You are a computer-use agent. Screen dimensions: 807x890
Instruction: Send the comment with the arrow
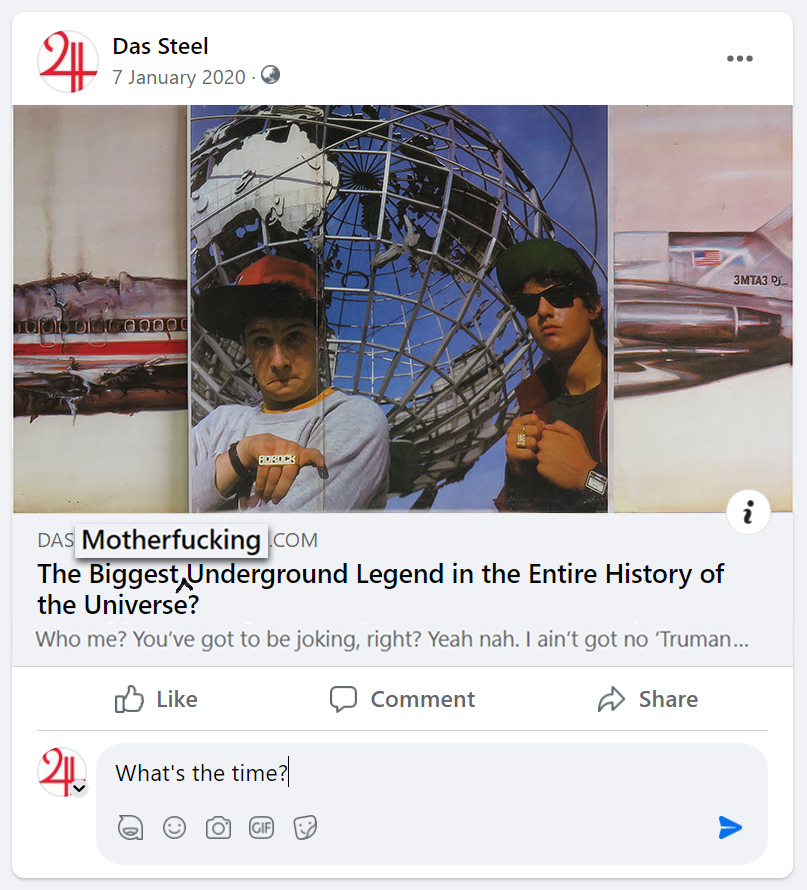click(730, 827)
